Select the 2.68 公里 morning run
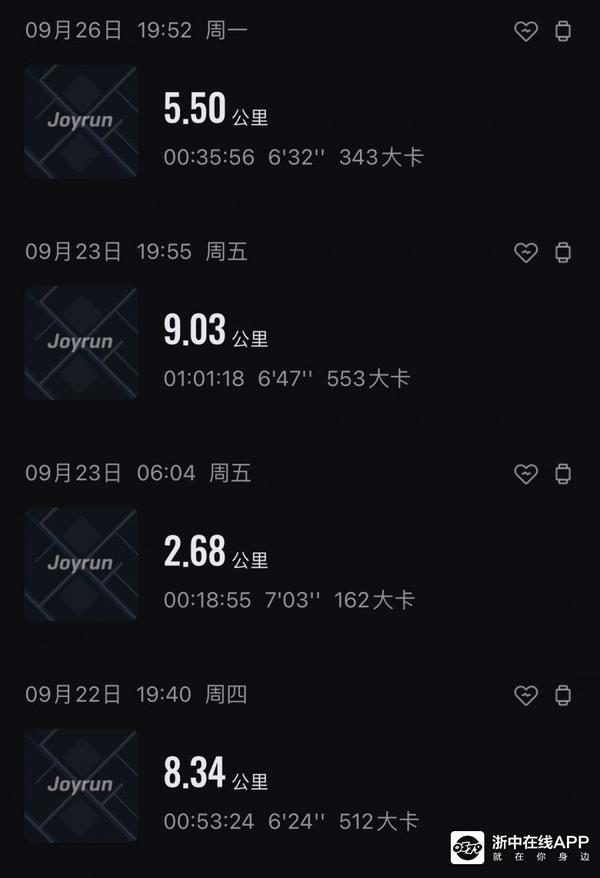Screen dimensions: 600x878 pyautogui.click(x=195, y=553)
